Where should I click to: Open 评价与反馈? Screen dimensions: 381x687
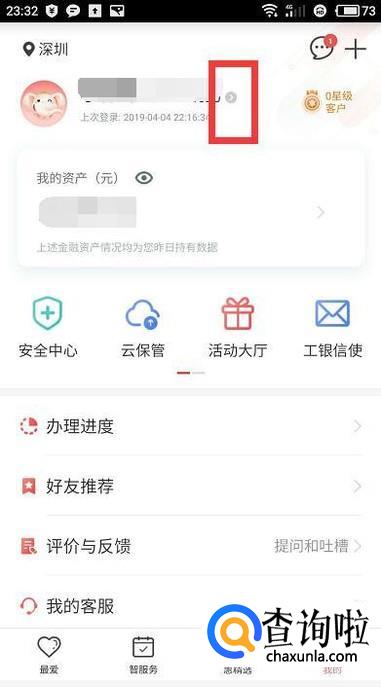tap(190, 546)
